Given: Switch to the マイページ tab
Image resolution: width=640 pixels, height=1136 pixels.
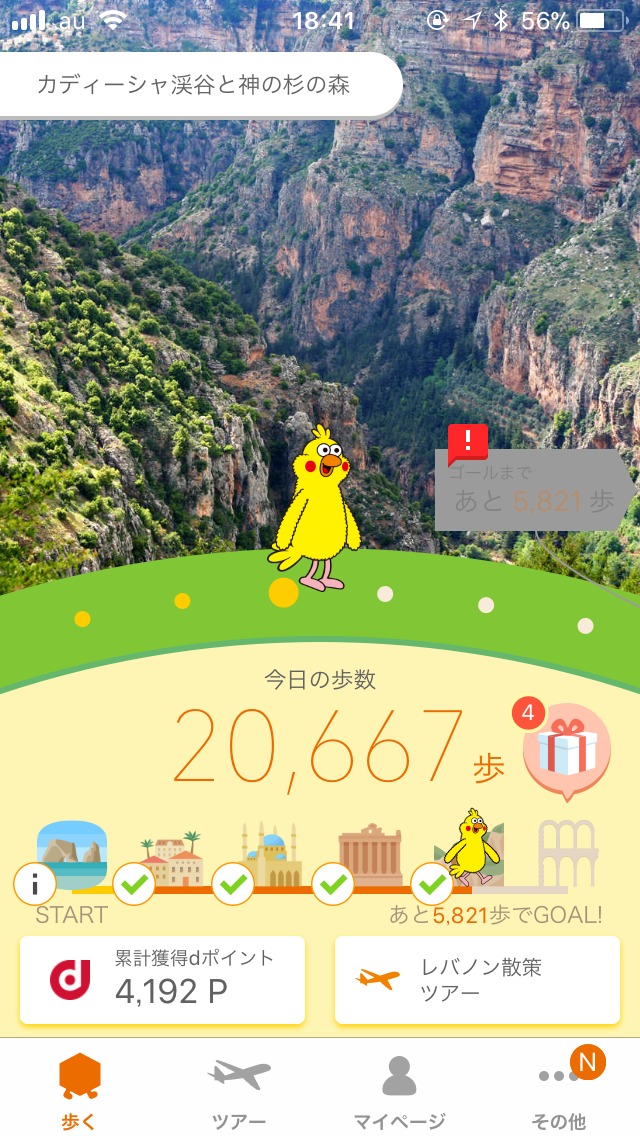Looking at the screenshot, I should [x=399, y=1092].
